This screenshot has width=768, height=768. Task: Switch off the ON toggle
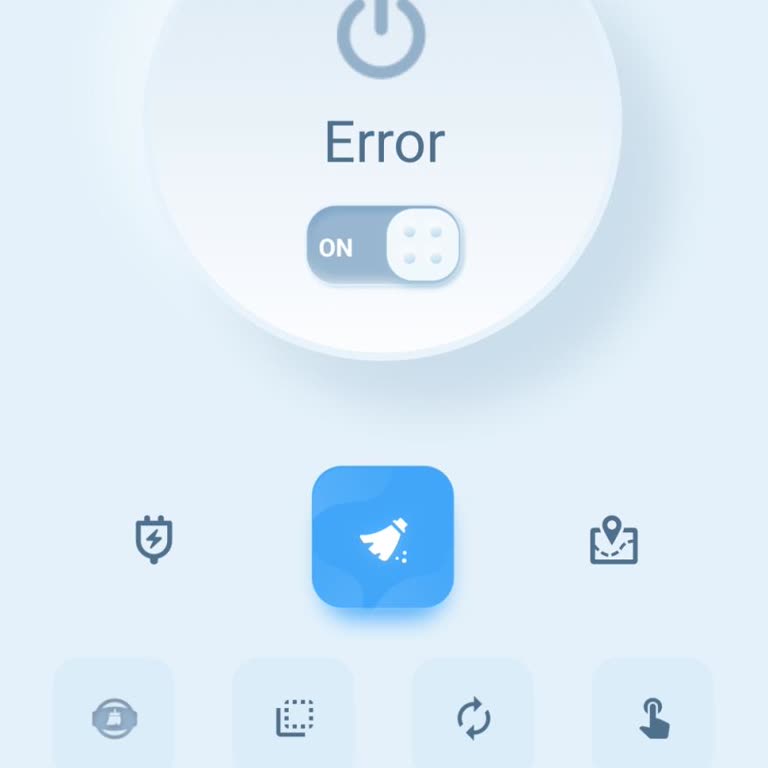click(384, 245)
